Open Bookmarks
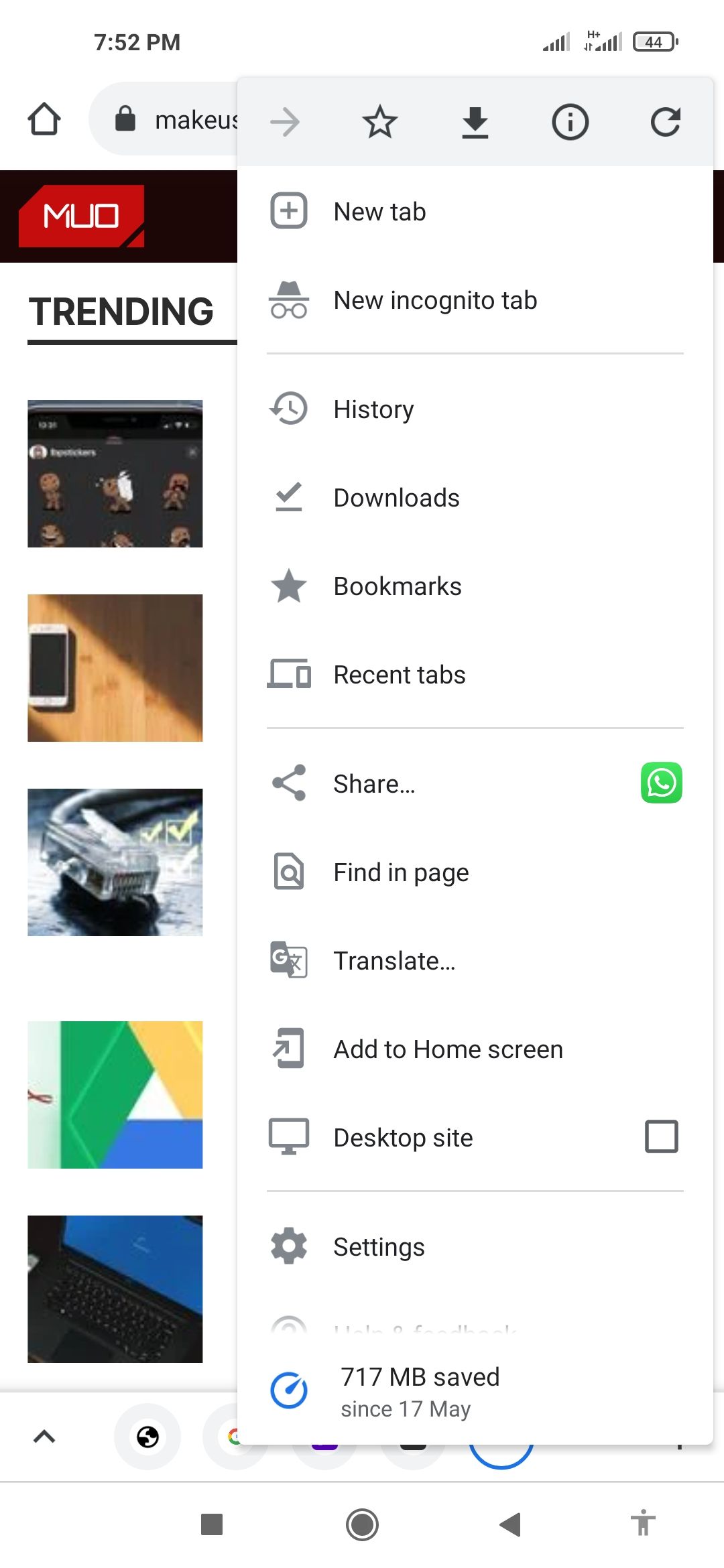724x1568 pixels. pos(398,586)
